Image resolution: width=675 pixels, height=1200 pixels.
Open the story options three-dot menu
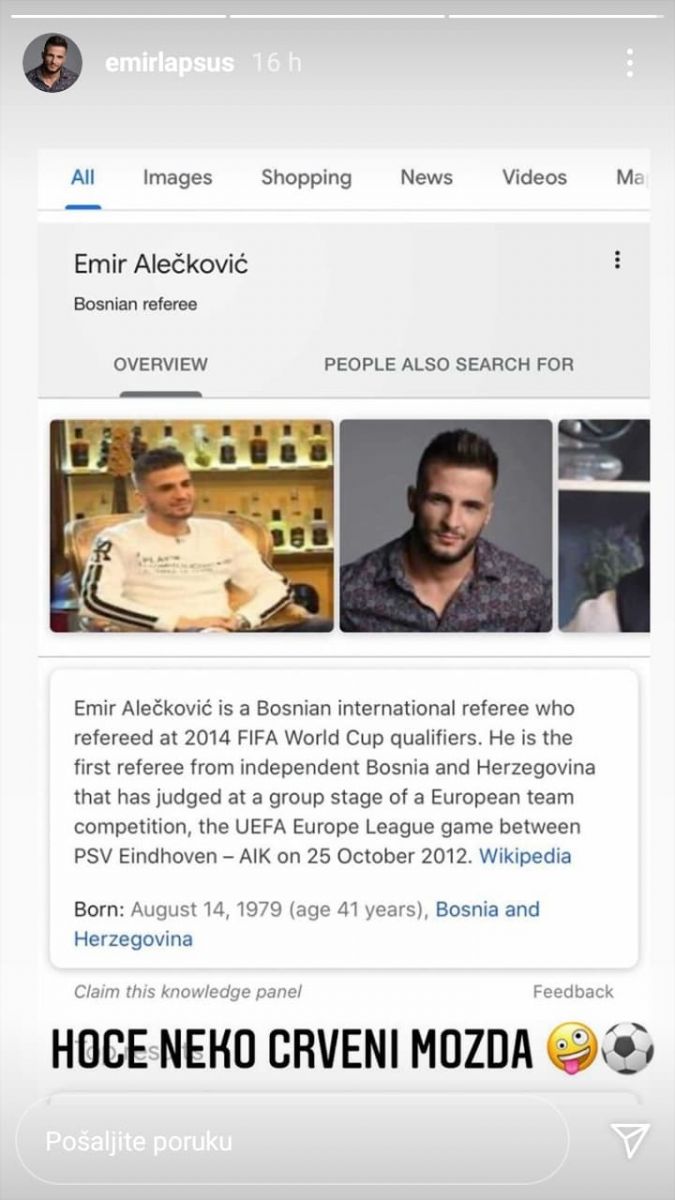pos(629,63)
